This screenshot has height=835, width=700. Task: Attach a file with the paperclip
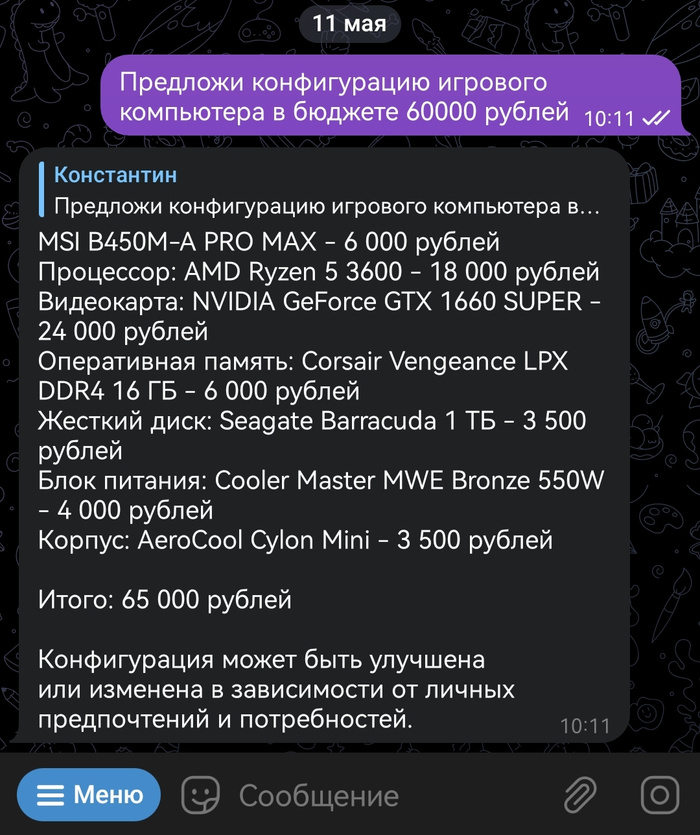tap(578, 796)
